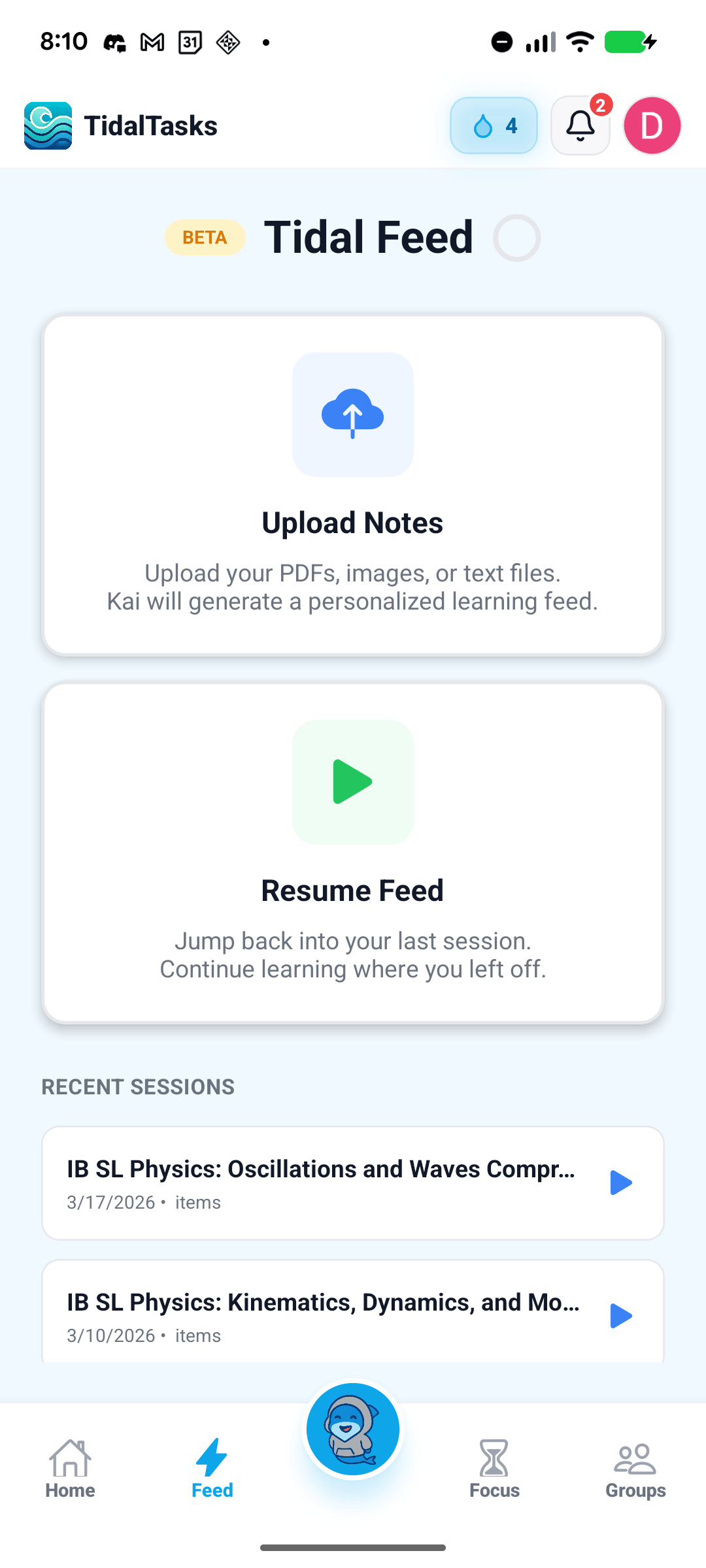Open the notification bell with 2 alerts
The image size is (706, 1568).
tap(580, 125)
